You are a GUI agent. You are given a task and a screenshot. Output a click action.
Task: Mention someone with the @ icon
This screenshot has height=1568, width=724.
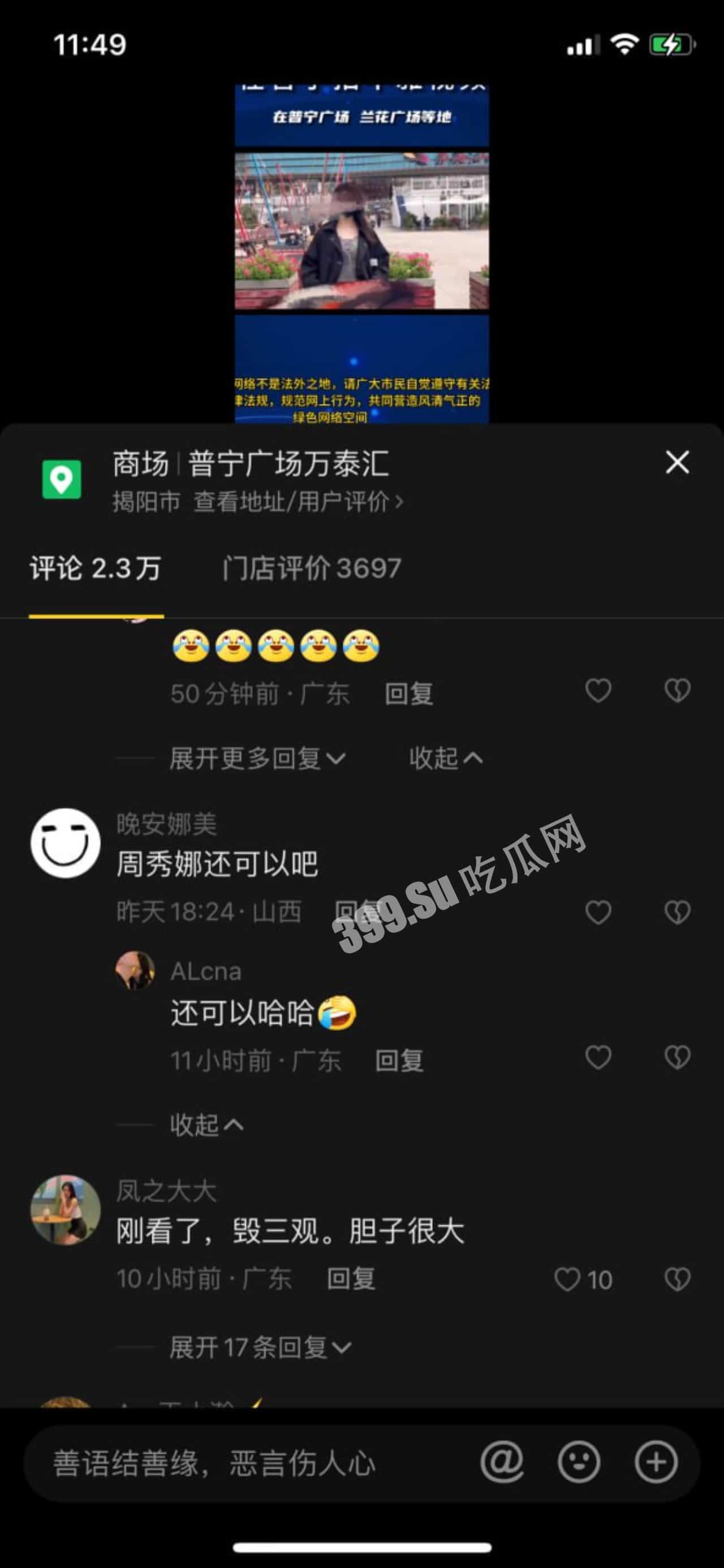point(502,1462)
